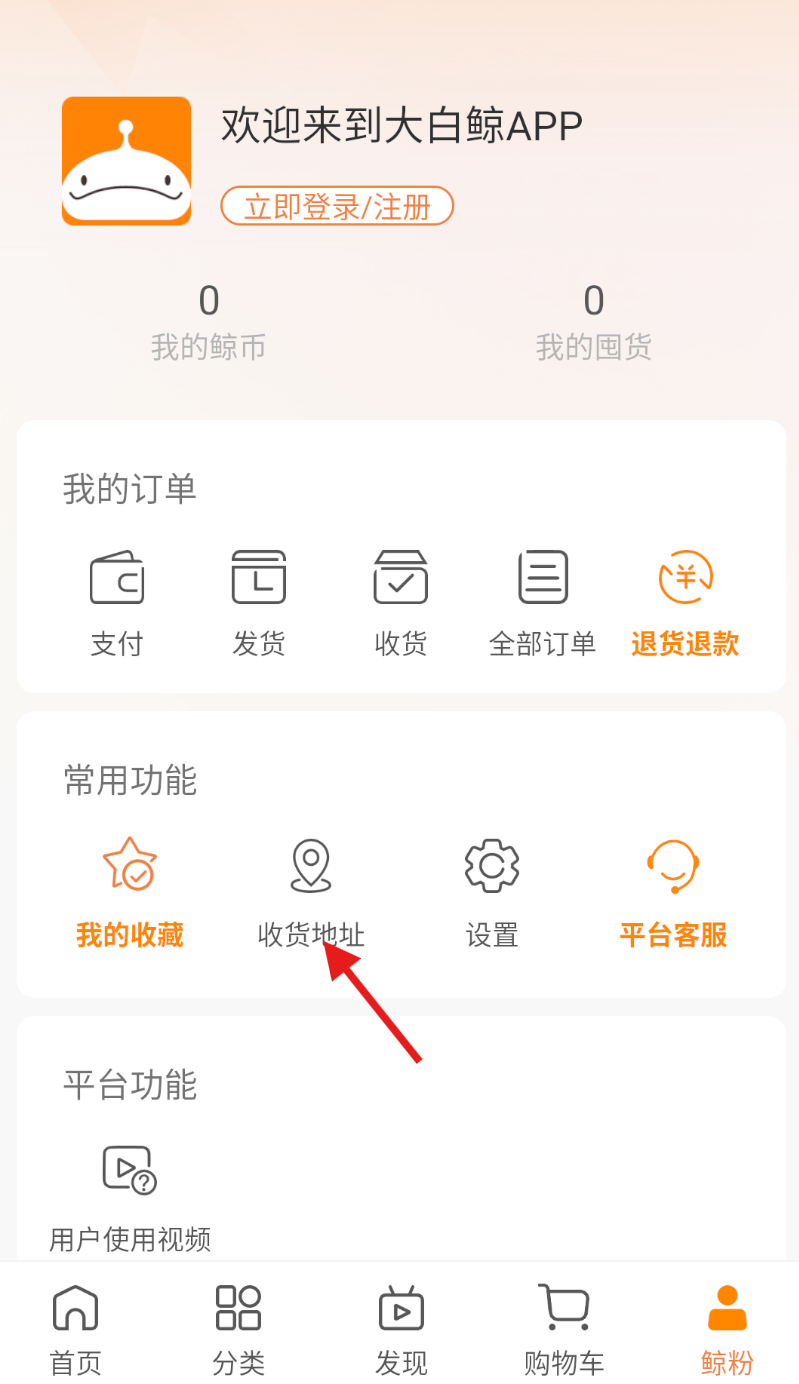This screenshot has width=799, height=1384.
Task: Open 收货地址 shipping addresses
Action: click(x=311, y=892)
